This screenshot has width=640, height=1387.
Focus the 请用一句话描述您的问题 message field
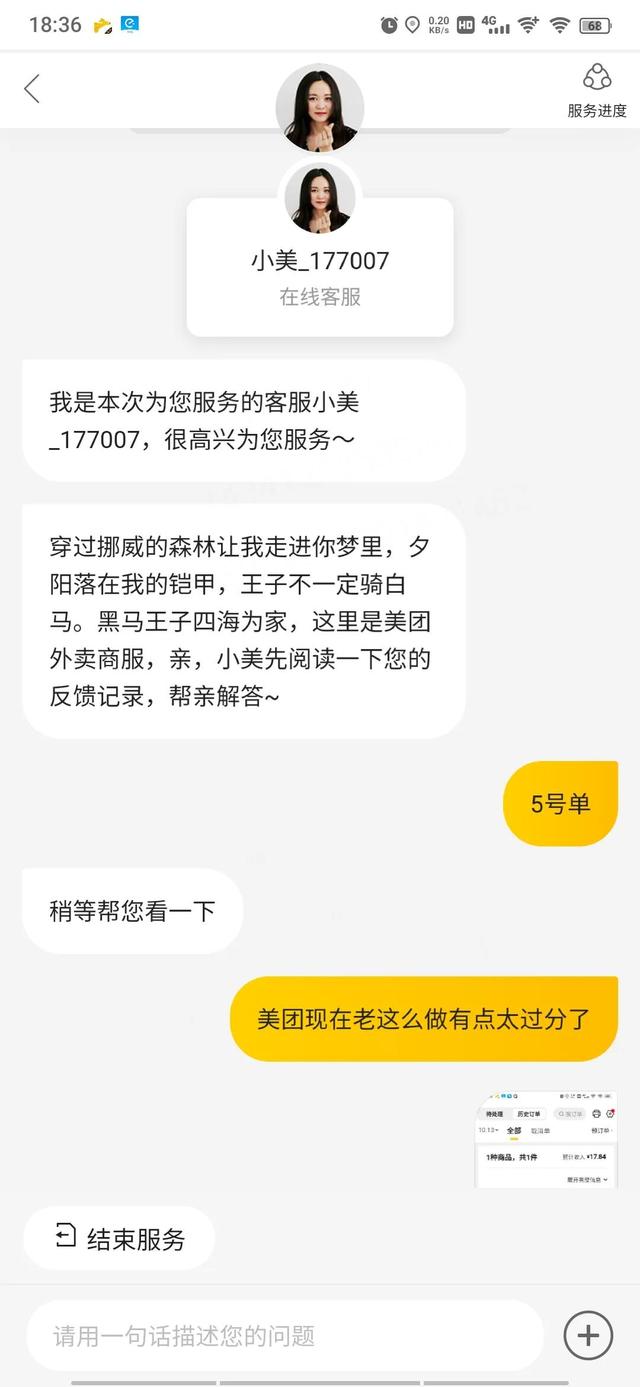[x=285, y=1335]
